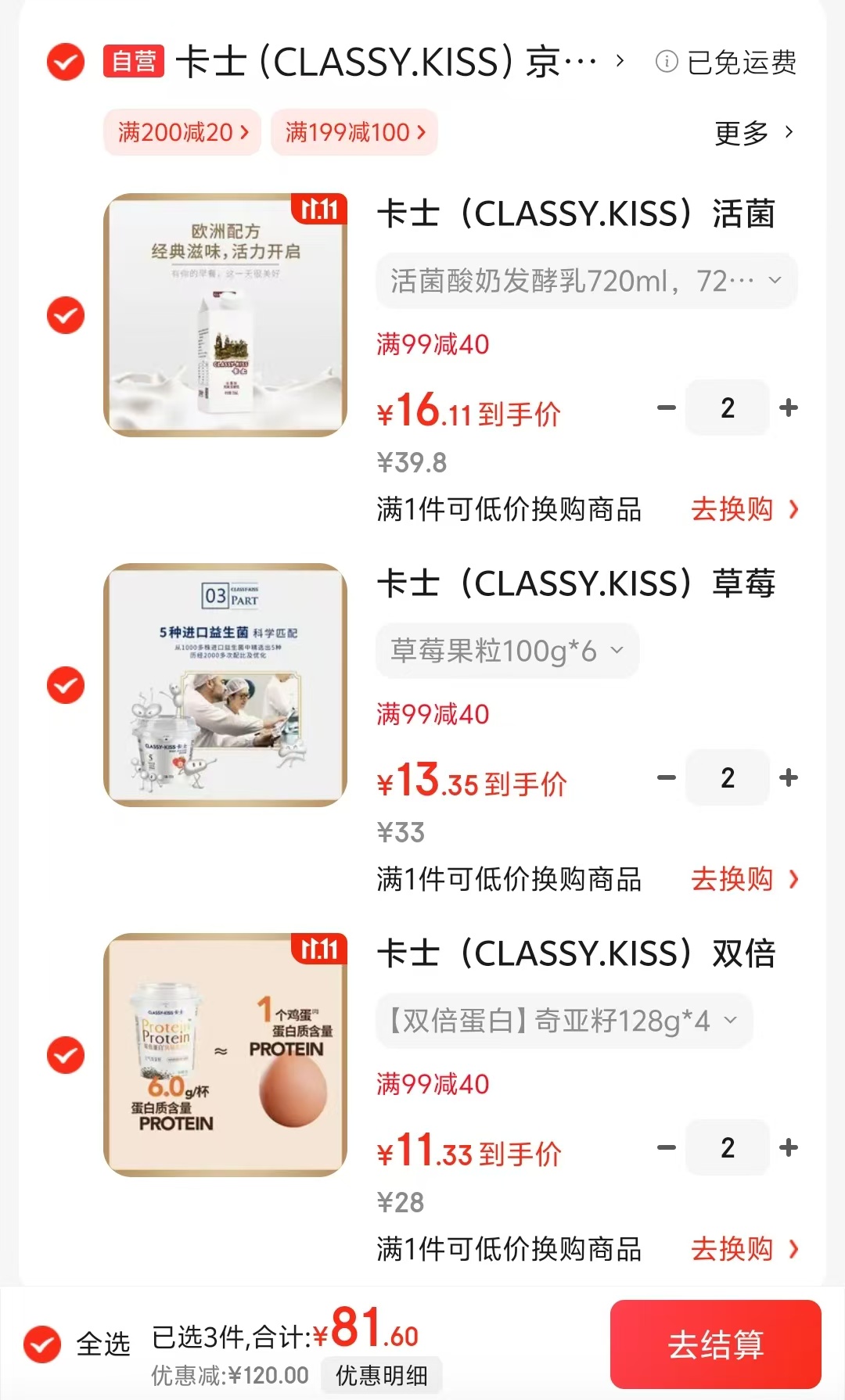Image resolution: width=845 pixels, height=1400 pixels.
Task: Tap 去换购 under the 活菌酸奶 item
Action: pos(743,509)
